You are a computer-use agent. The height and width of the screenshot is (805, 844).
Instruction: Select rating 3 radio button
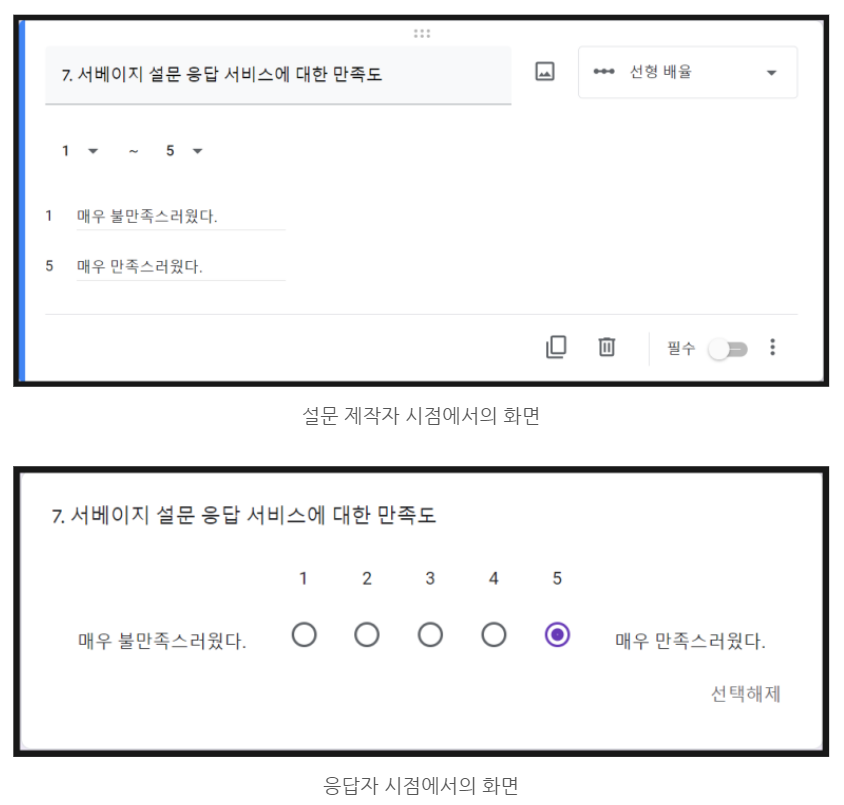coord(430,634)
